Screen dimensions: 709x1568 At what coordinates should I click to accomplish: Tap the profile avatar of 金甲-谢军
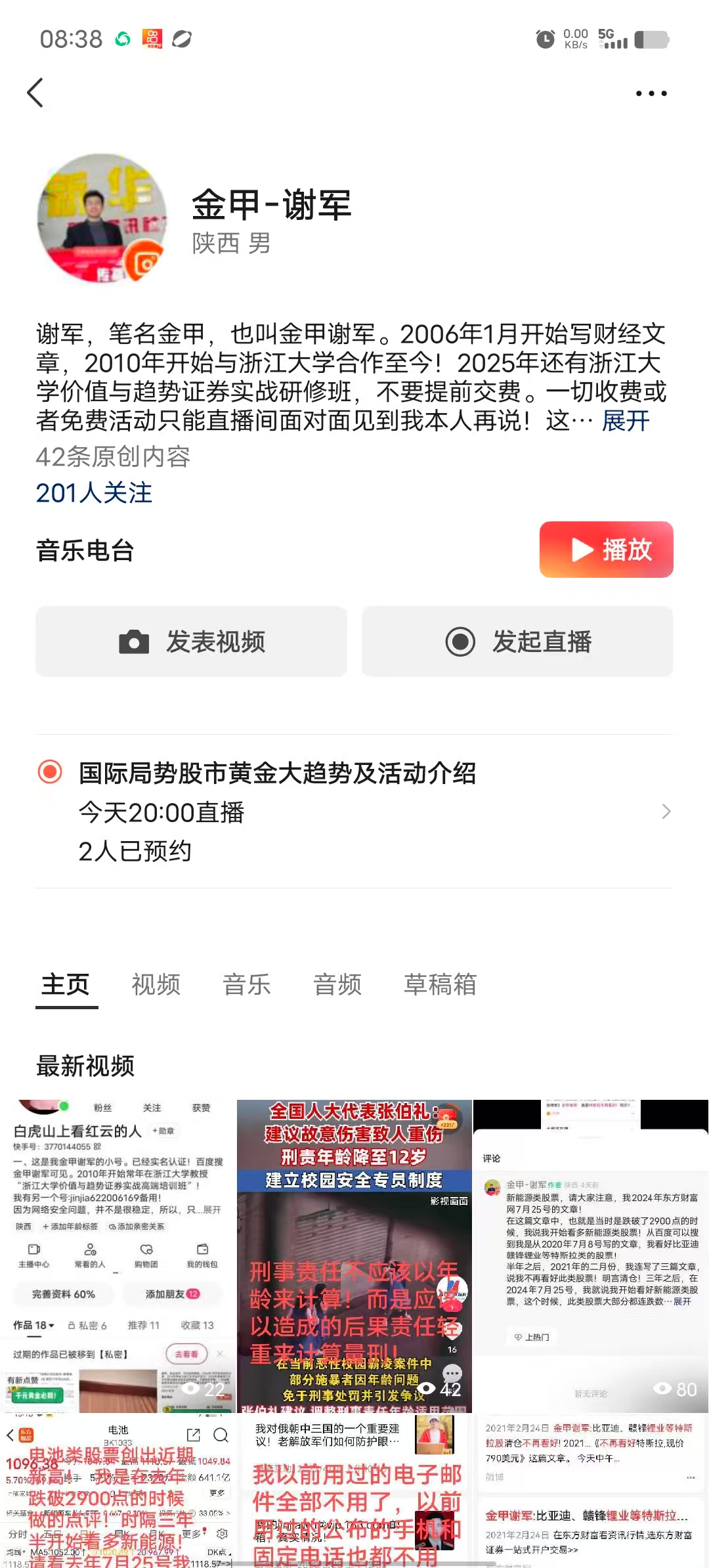102,219
